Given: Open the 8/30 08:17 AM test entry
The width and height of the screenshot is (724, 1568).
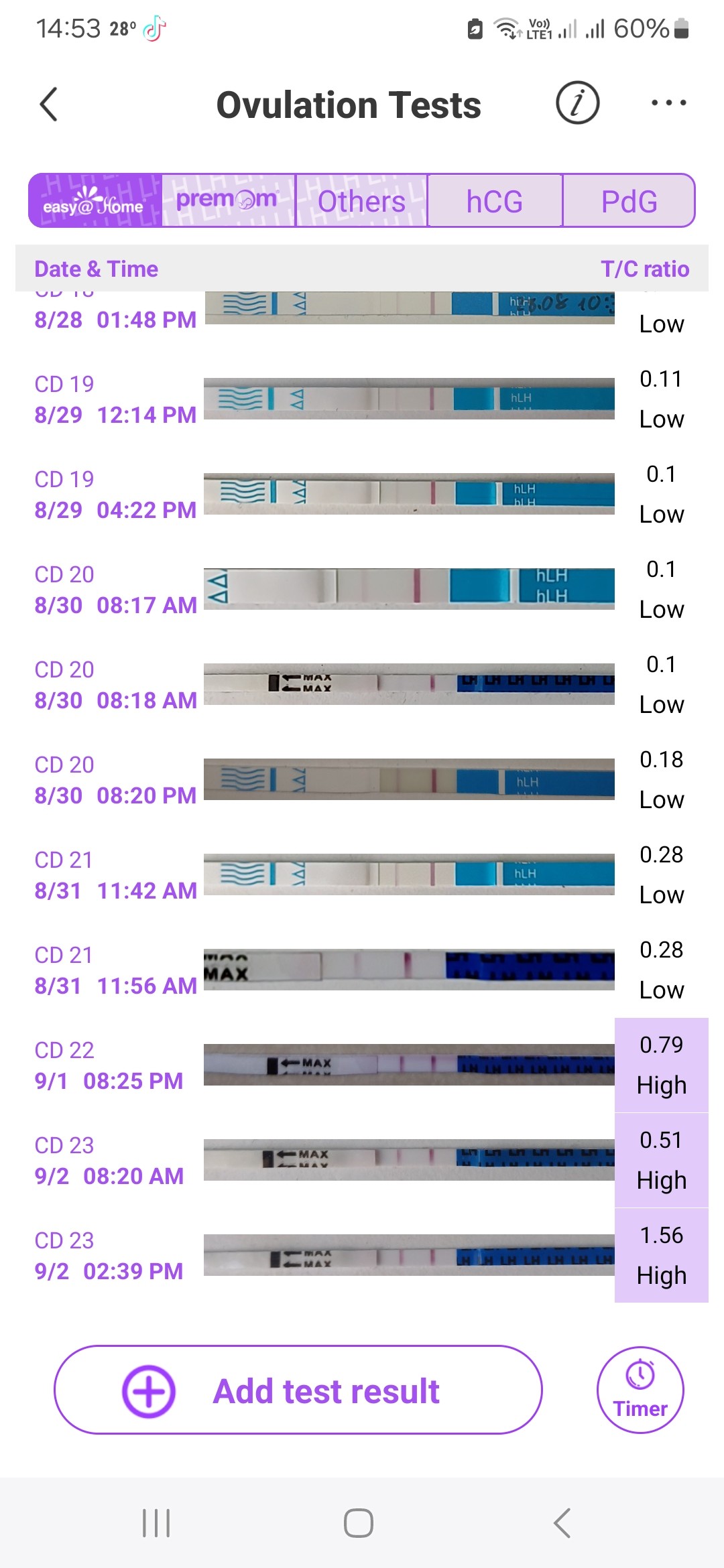Looking at the screenshot, I should click(362, 590).
